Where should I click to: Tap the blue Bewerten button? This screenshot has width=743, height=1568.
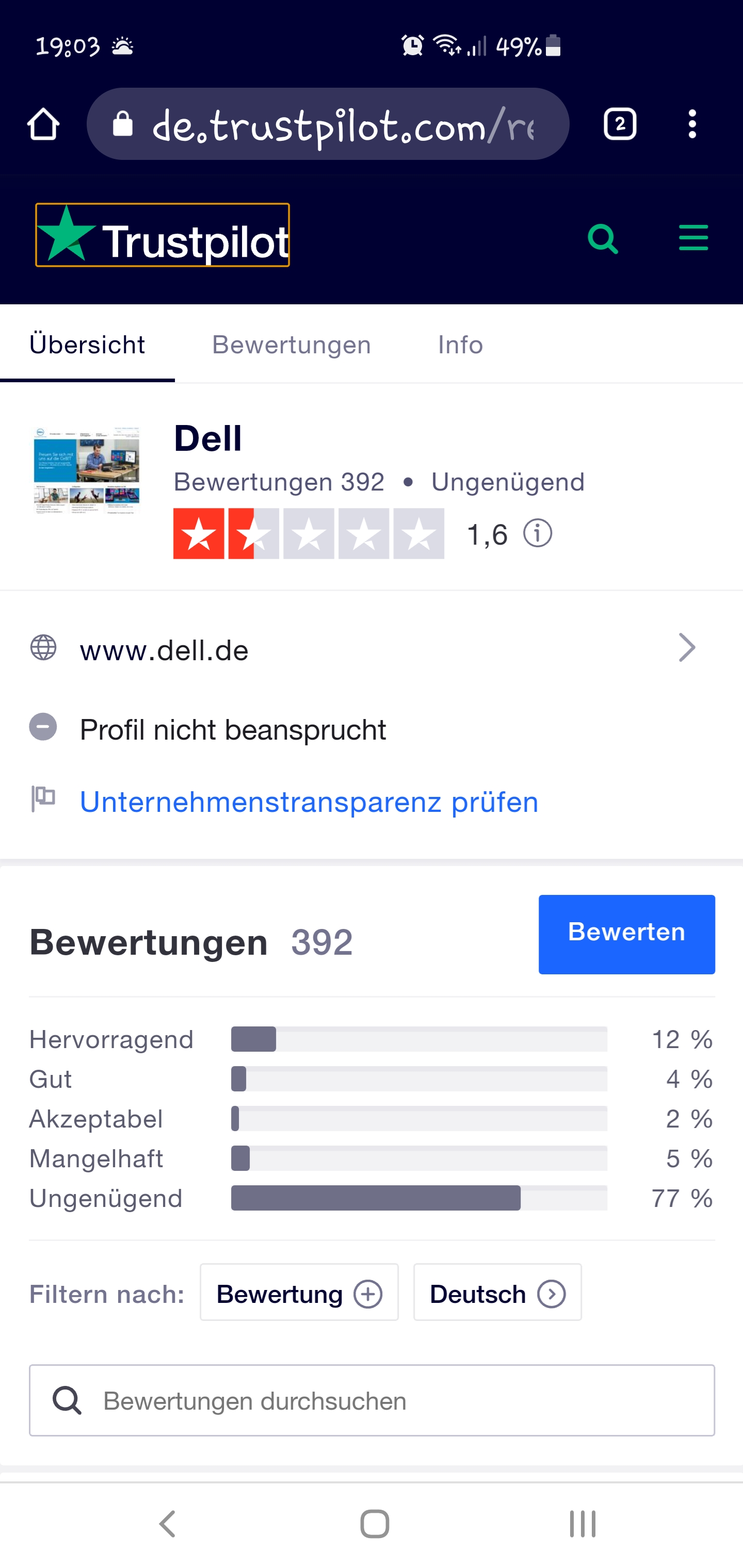pyautogui.click(x=627, y=934)
